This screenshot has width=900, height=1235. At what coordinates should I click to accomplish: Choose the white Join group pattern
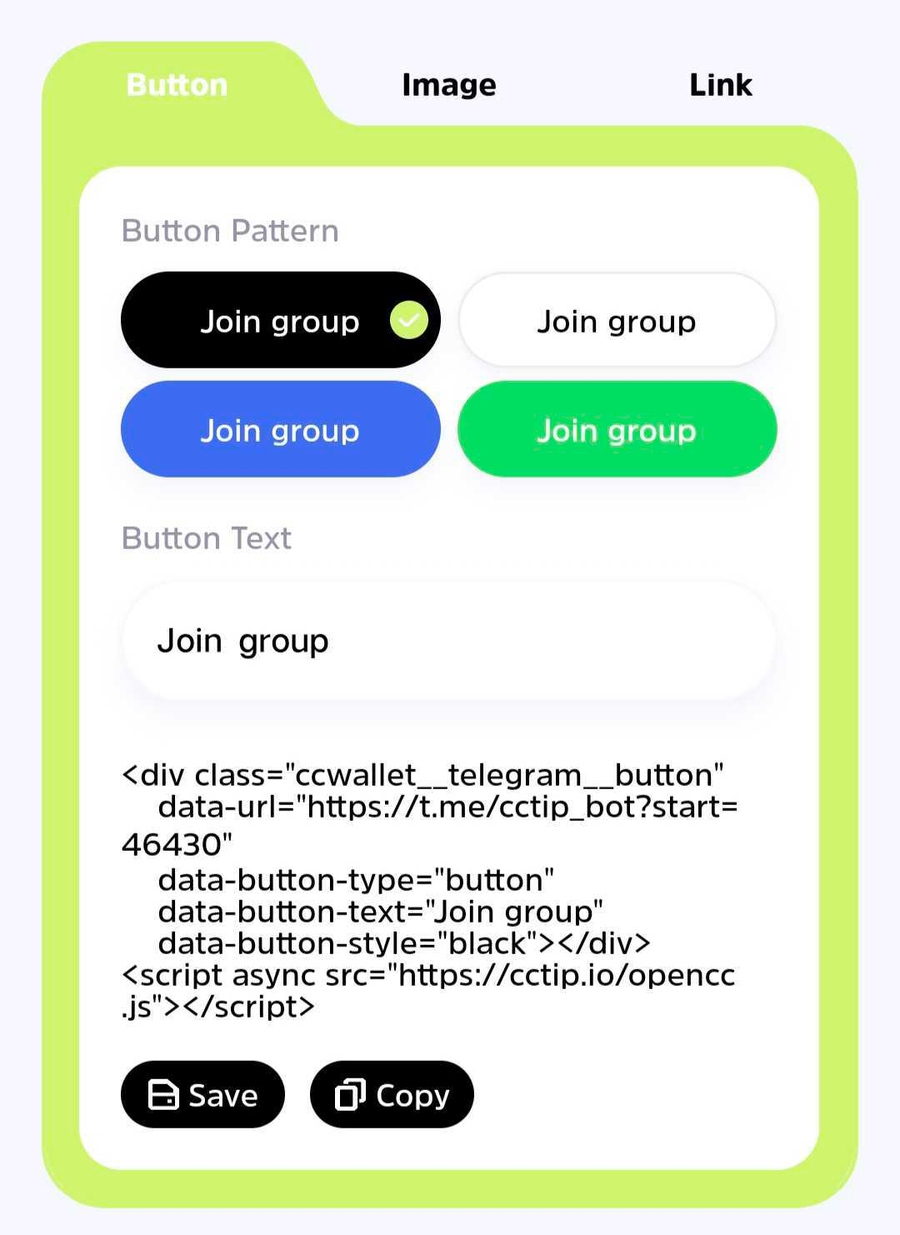616,321
